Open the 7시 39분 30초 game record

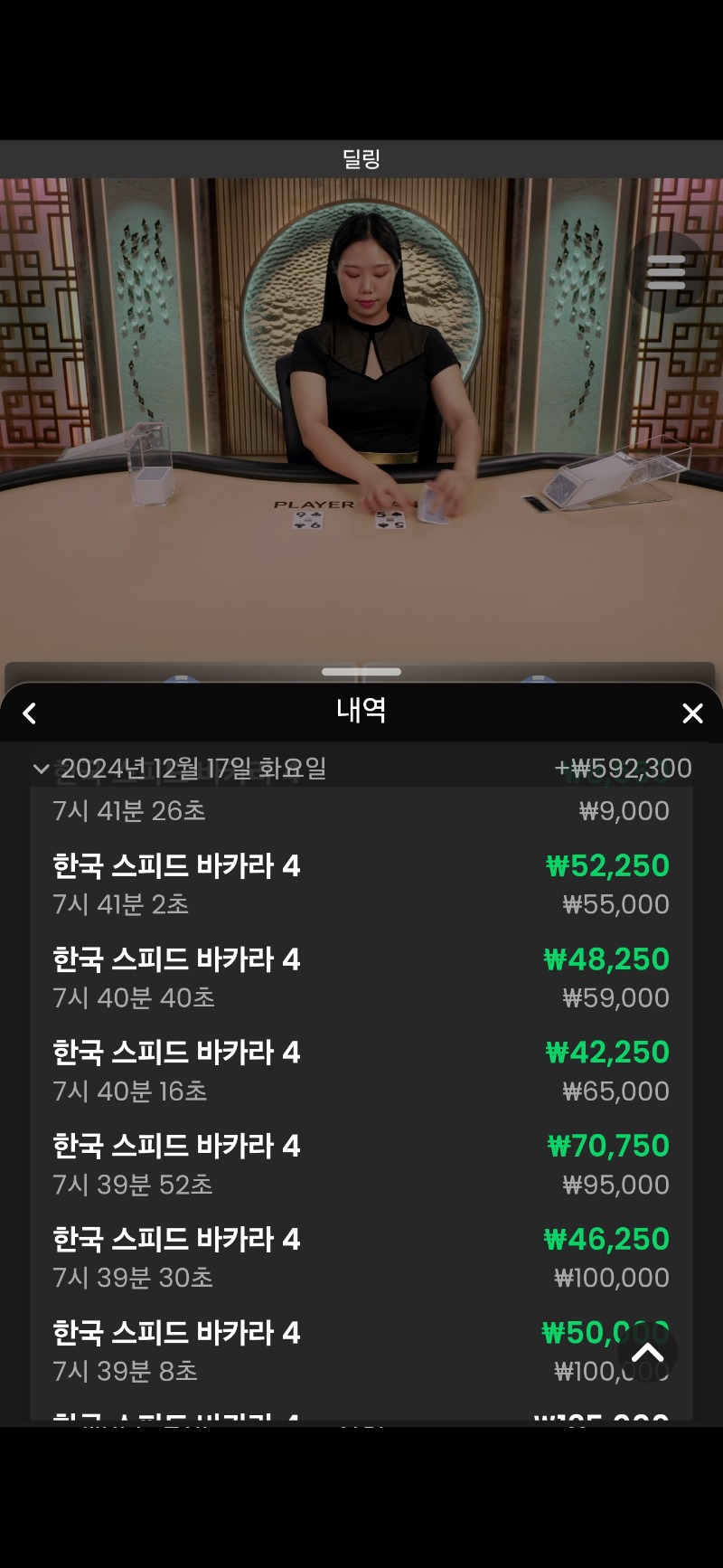361,1258
